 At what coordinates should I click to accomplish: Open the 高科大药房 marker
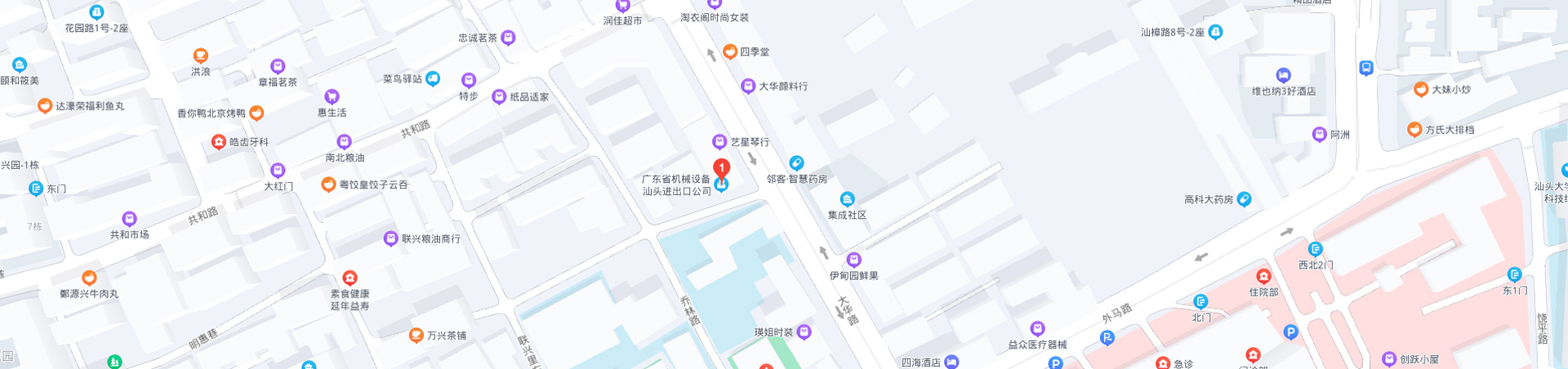pyautogui.click(x=1244, y=199)
